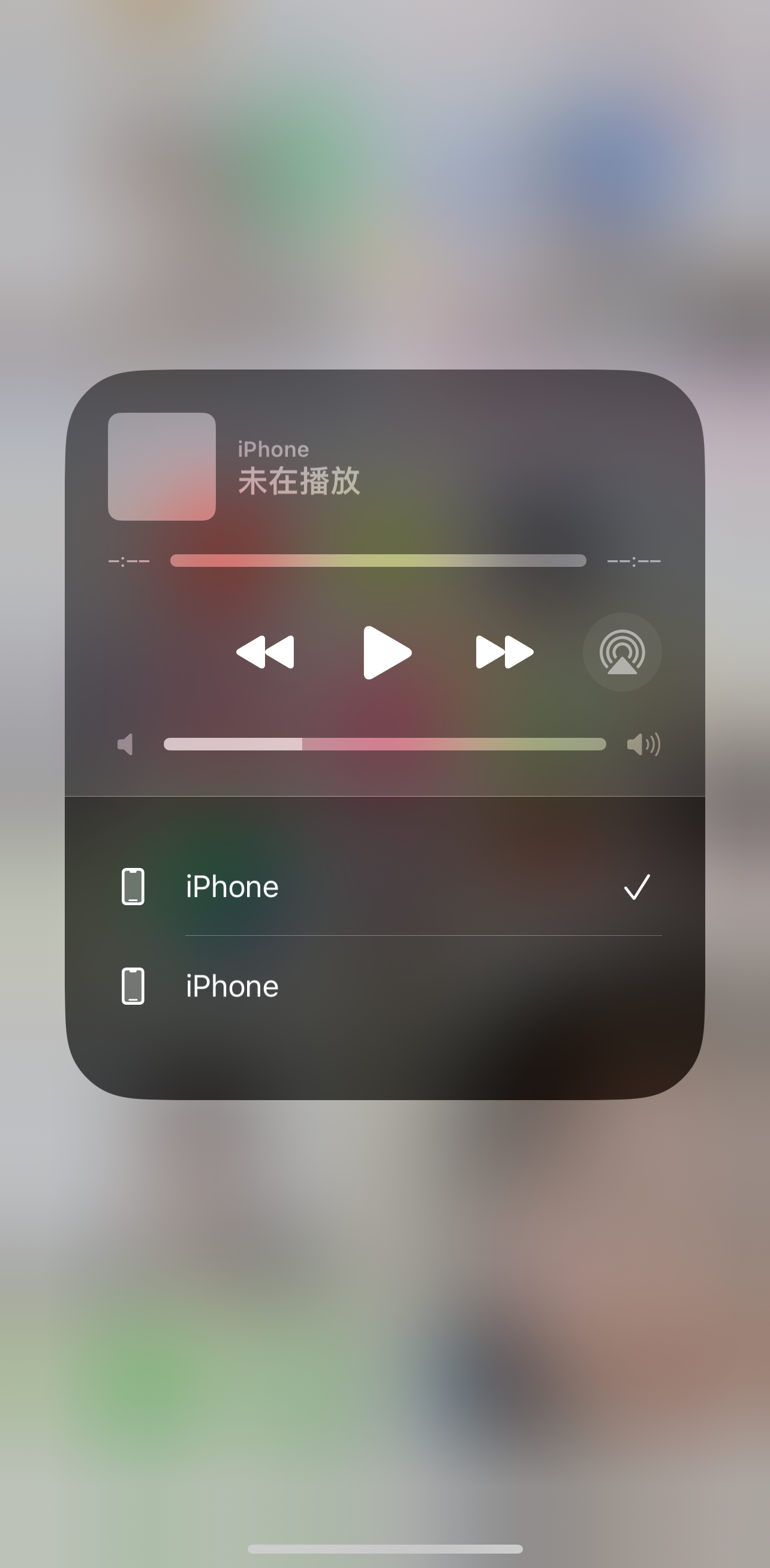Tap the fast-forward button
Image resolution: width=770 pixels, height=1568 pixels.
point(504,652)
